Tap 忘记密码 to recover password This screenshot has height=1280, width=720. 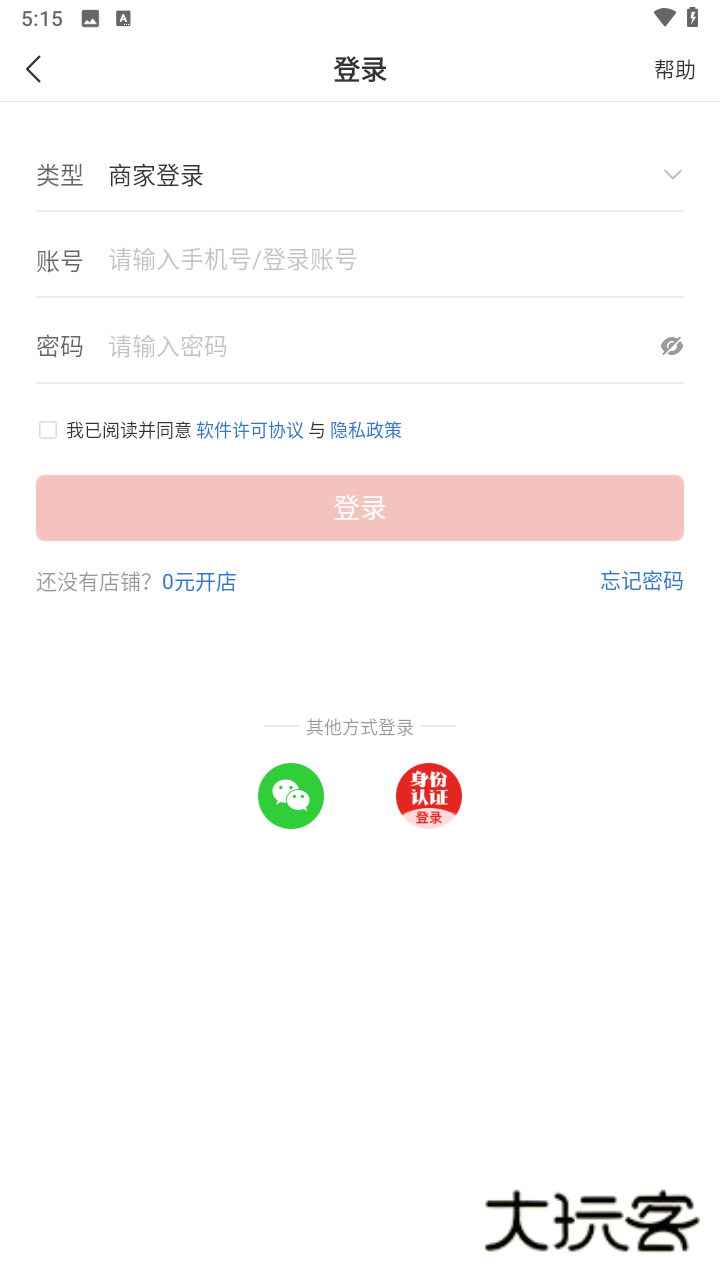pyautogui.click(x=641, y=581)
